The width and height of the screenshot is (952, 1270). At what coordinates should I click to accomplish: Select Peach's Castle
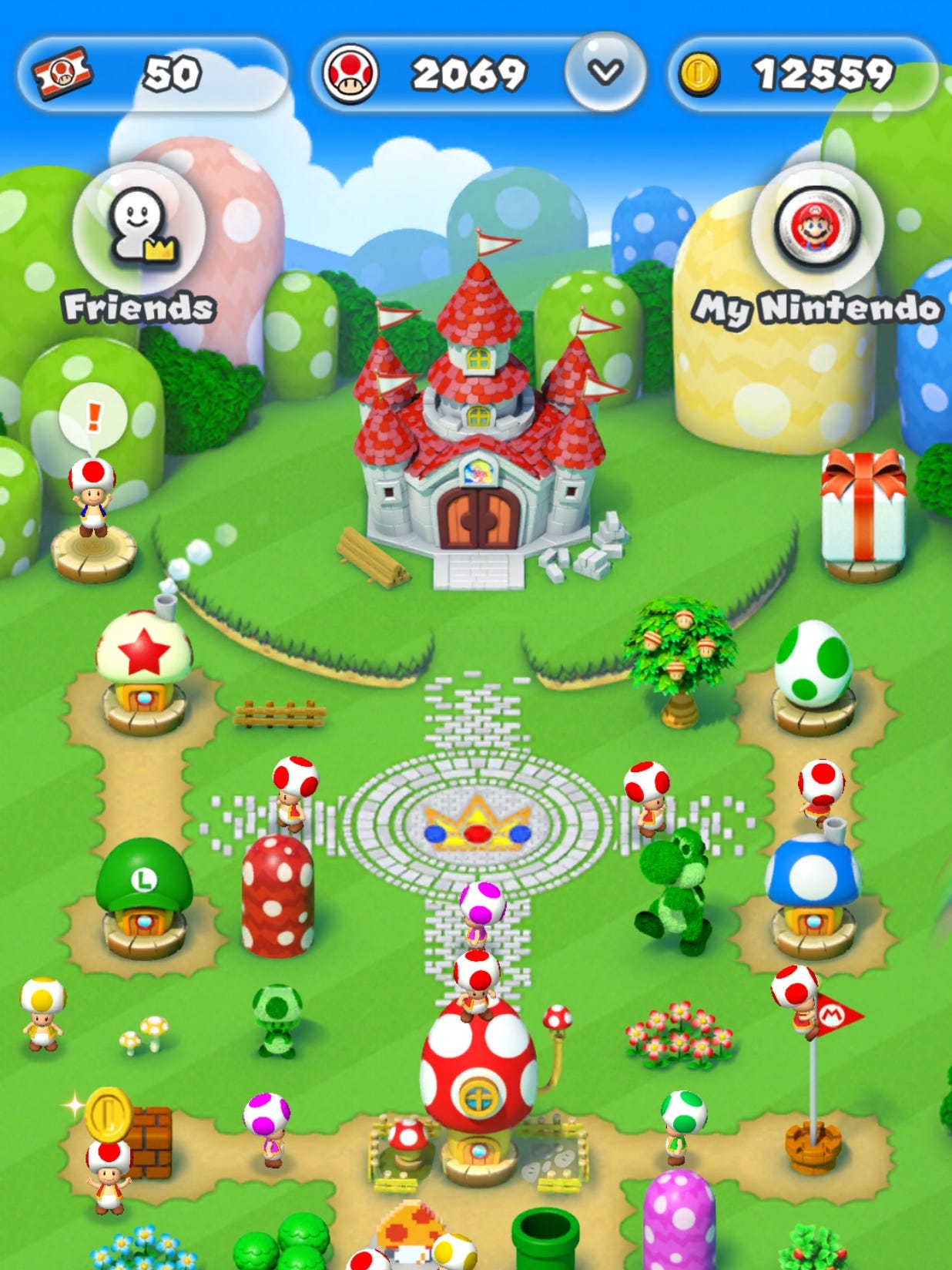(x=474, y=439)
